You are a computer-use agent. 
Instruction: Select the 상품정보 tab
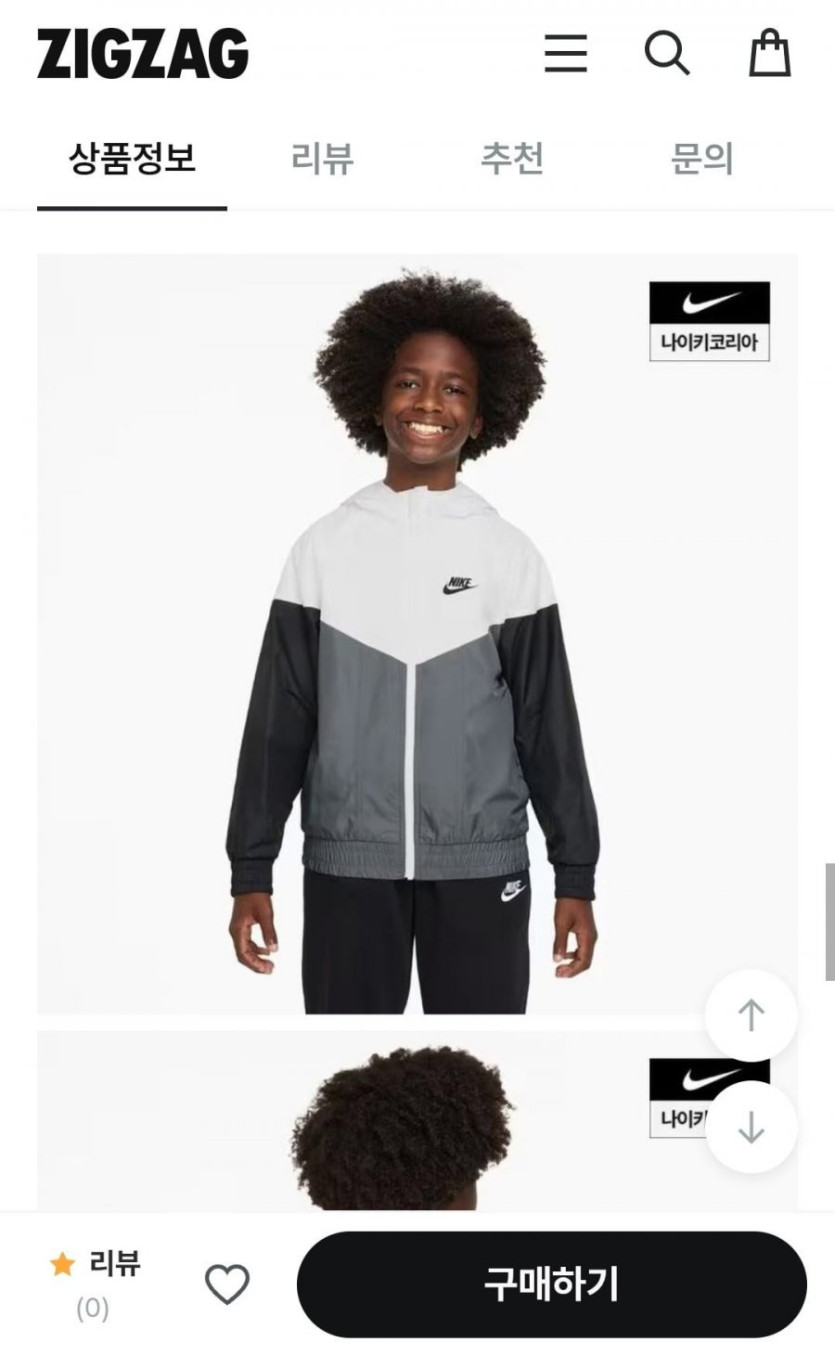(132, 159)
